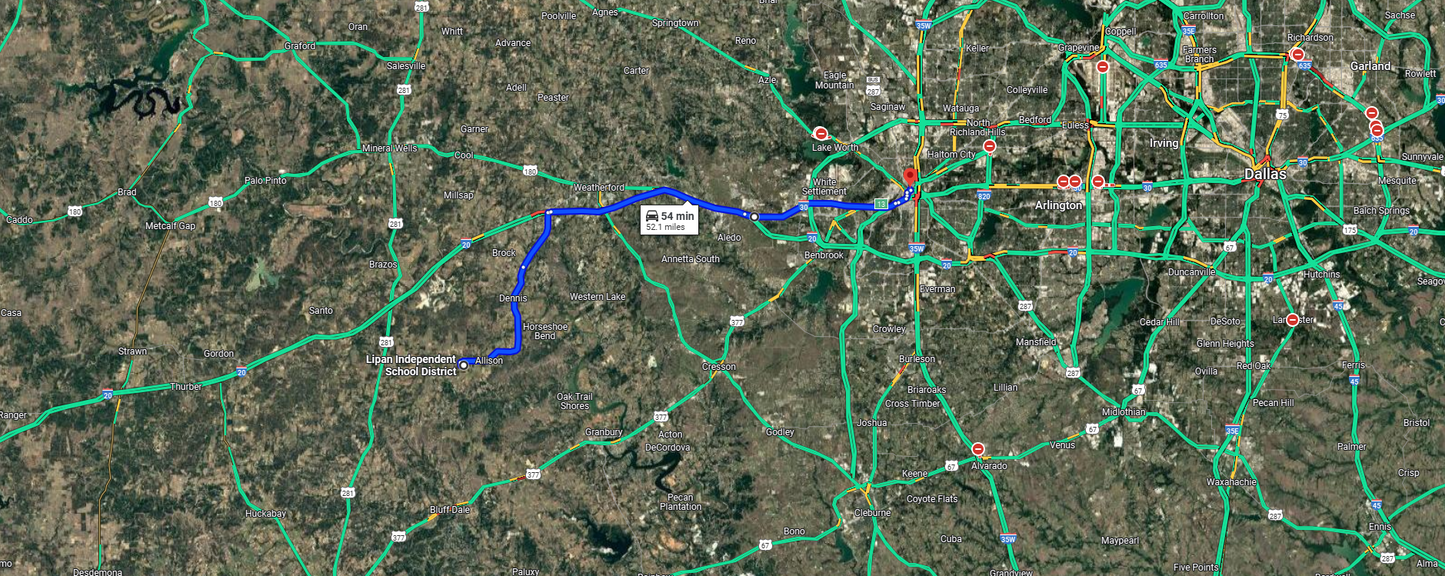Tap the Granbury place label
The image size is (1445, 576).
604,432
